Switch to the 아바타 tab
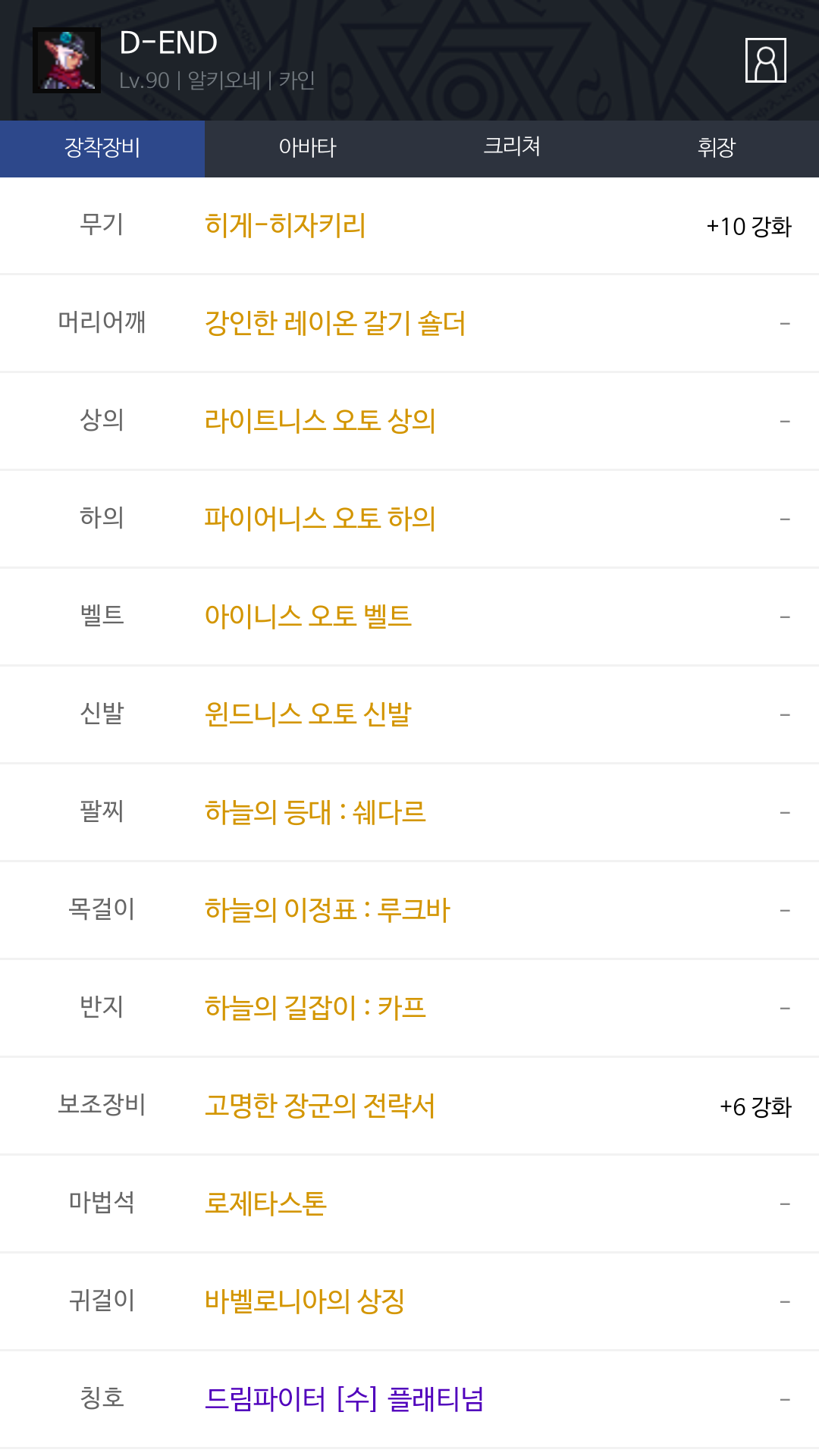Image resolution: width=819 pixels, height=1456 pixels. [307, 148]
